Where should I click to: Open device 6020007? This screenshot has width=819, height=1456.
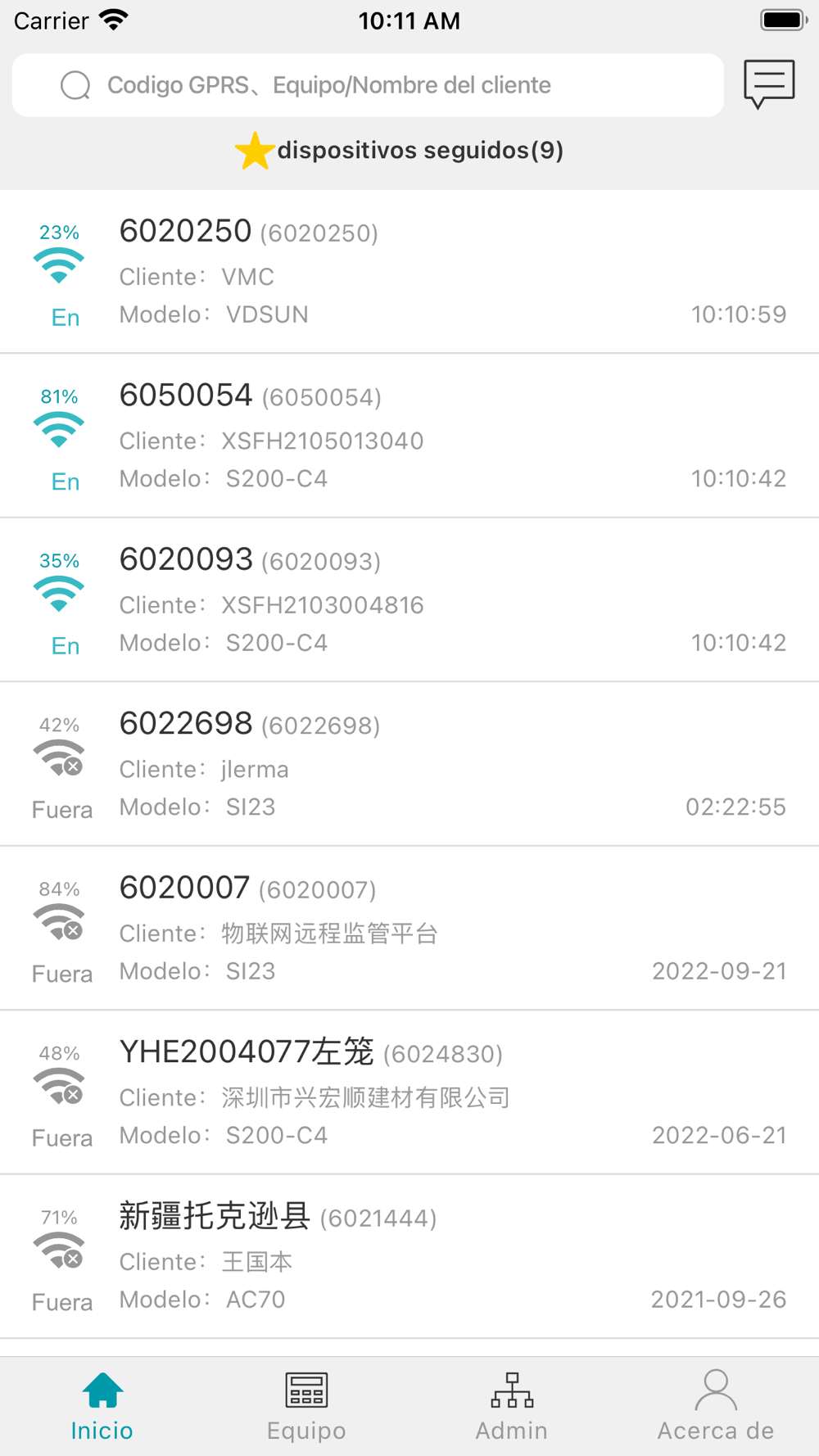click(x=409, y=929)
